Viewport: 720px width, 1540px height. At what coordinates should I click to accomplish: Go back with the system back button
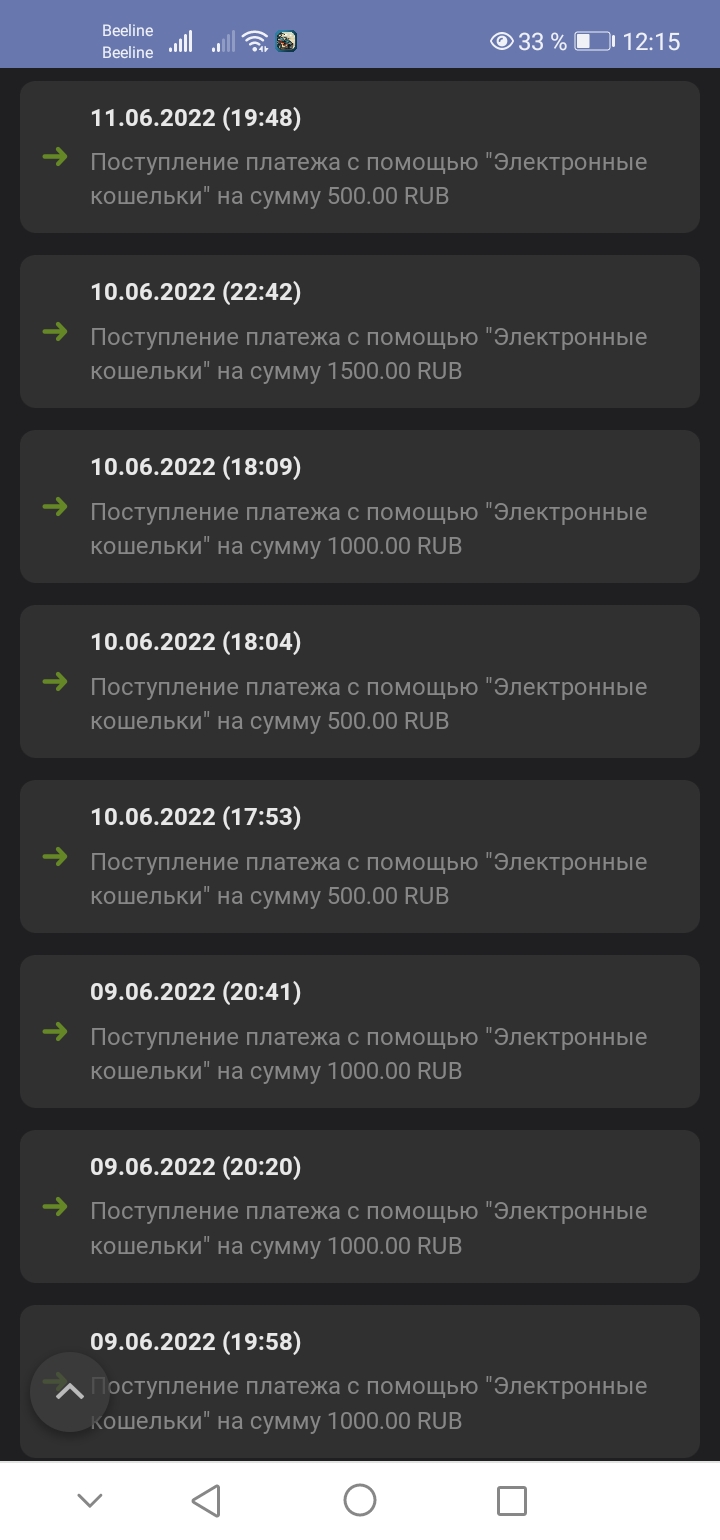pos(206,1500)
